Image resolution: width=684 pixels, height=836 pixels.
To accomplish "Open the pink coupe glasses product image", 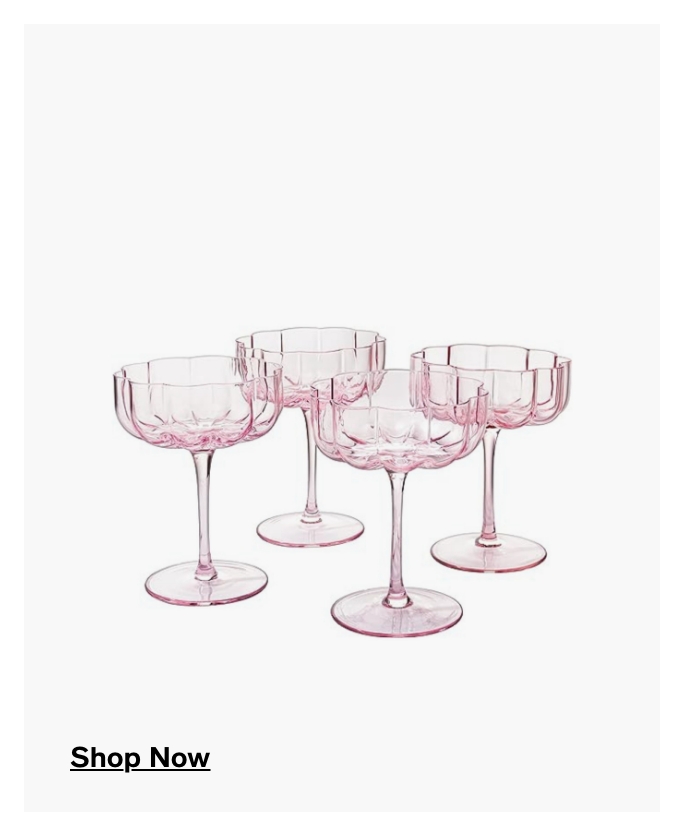I will 342,480.
